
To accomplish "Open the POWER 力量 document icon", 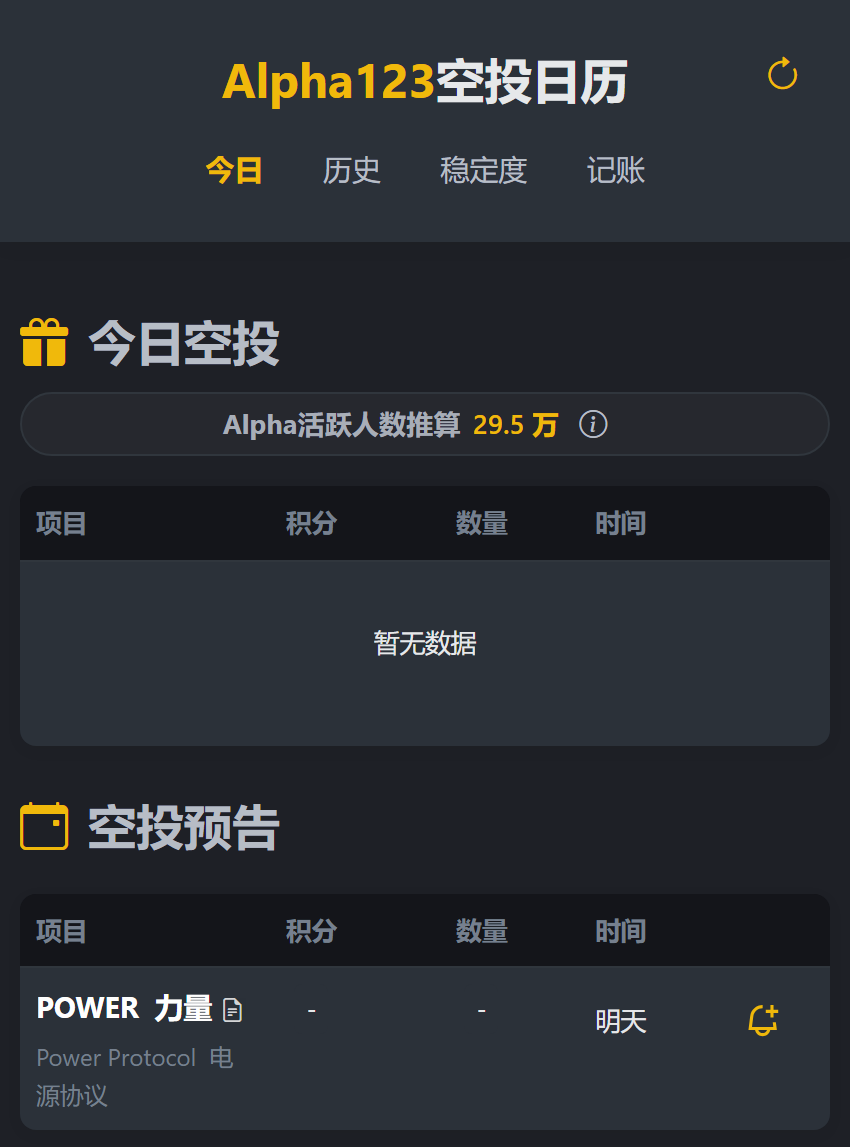I will pos(232,1011).
